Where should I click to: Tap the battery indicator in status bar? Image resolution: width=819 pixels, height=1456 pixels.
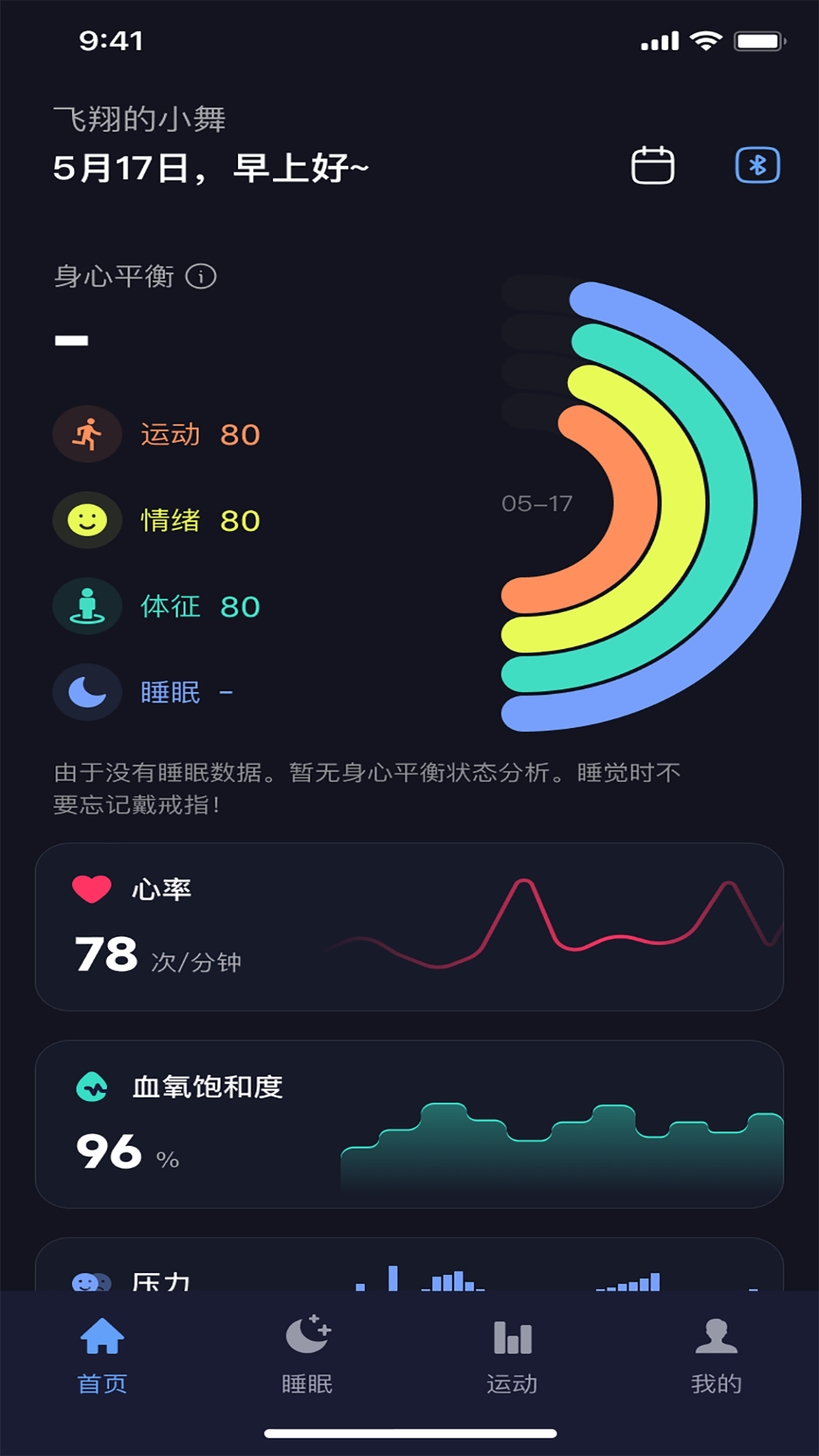pyautogui.click(x=758, y=39)
